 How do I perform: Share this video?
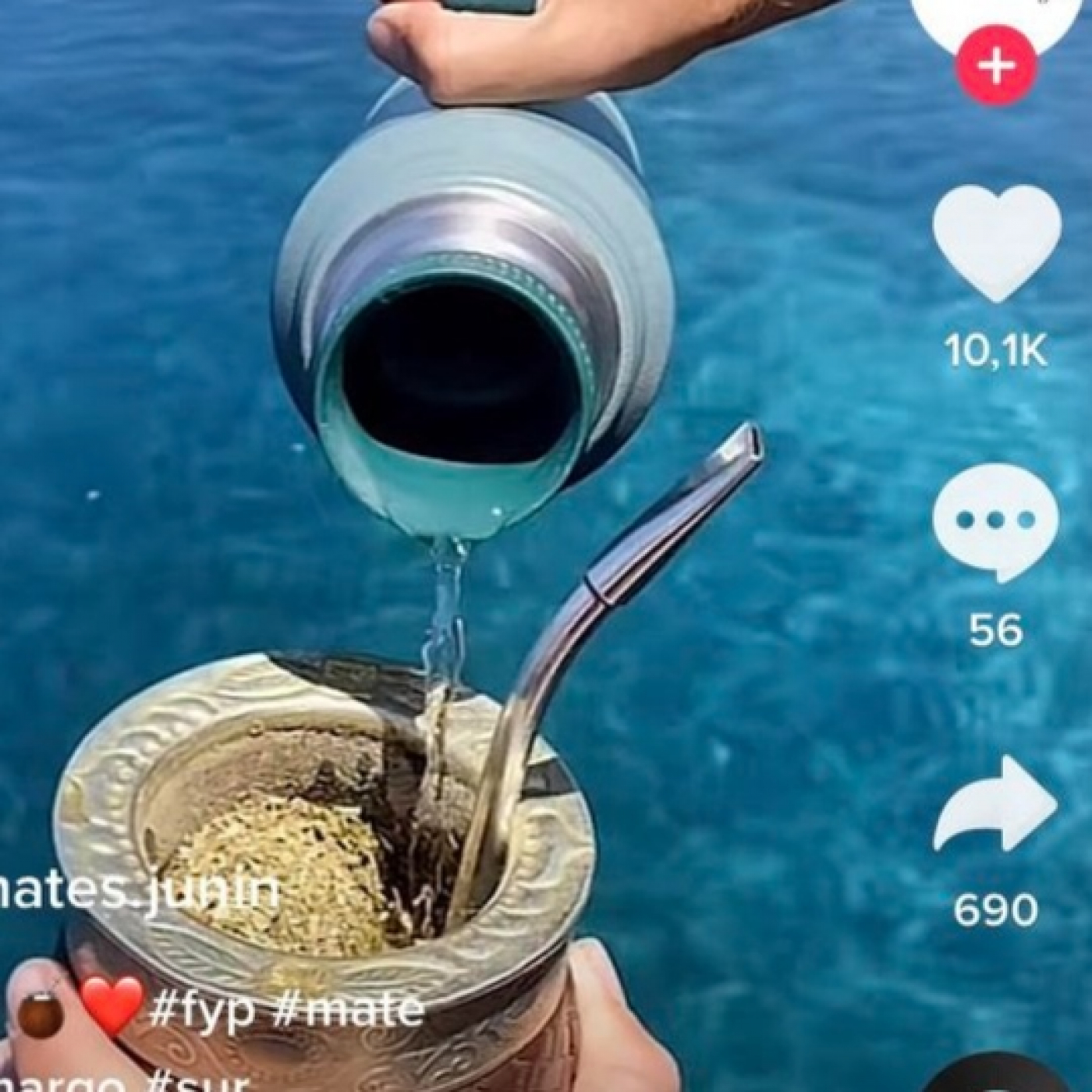[996, 803]
